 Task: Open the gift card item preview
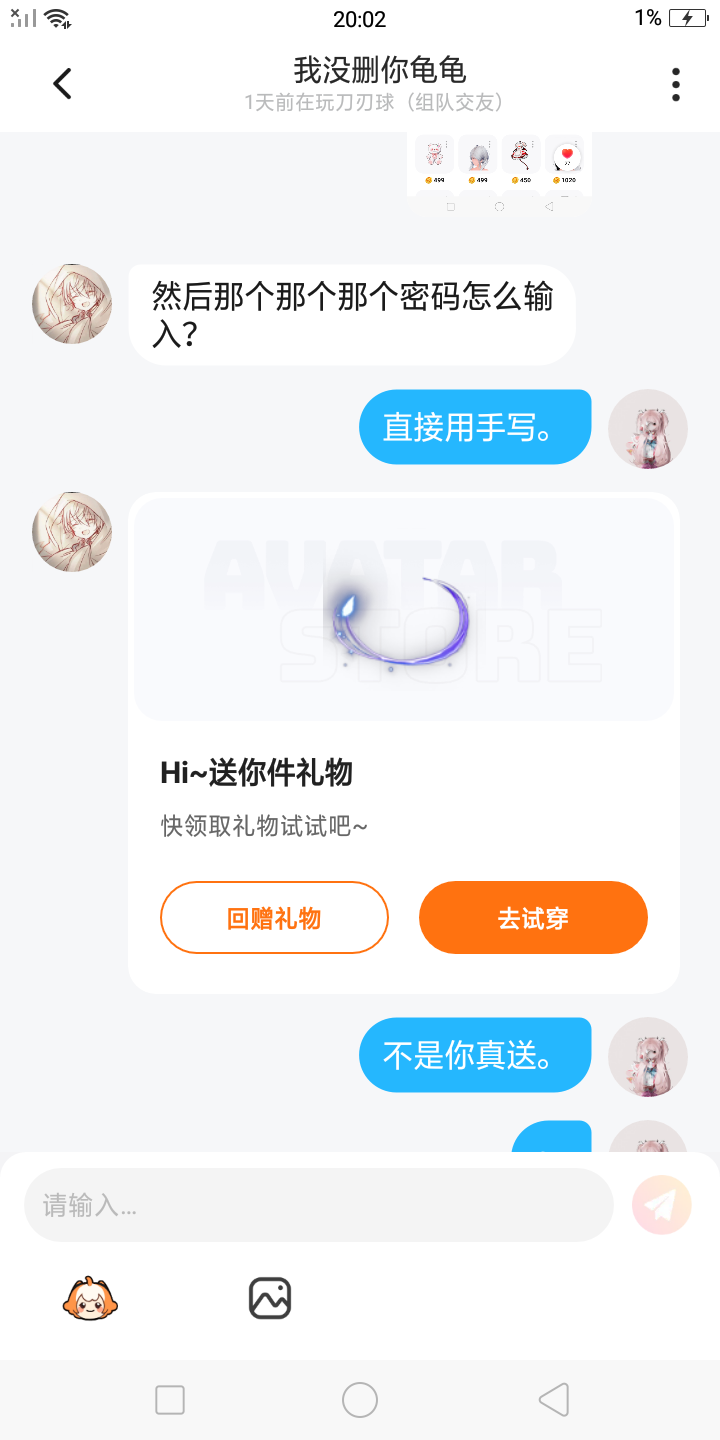click(404, 610)
